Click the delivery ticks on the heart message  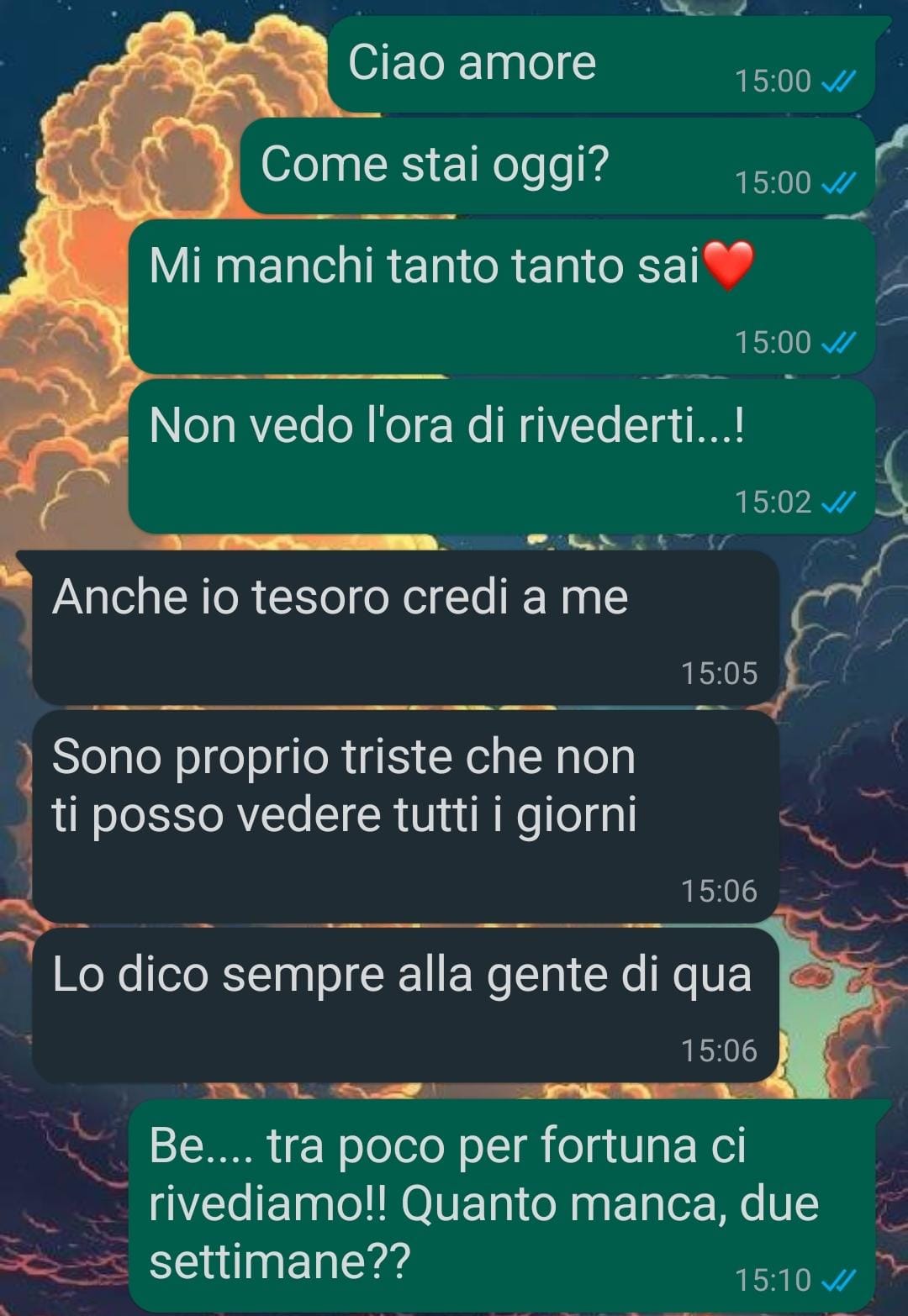point(837,342)
